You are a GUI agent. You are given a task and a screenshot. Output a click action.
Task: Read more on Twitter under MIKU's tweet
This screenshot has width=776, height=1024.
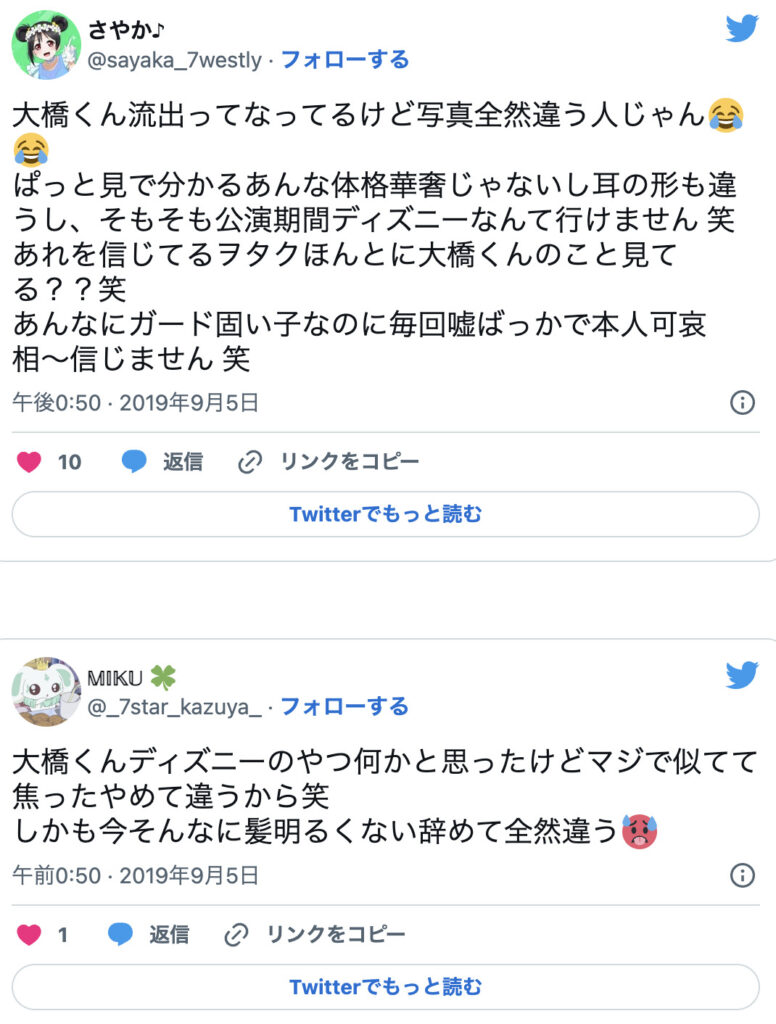pos(386,987)
